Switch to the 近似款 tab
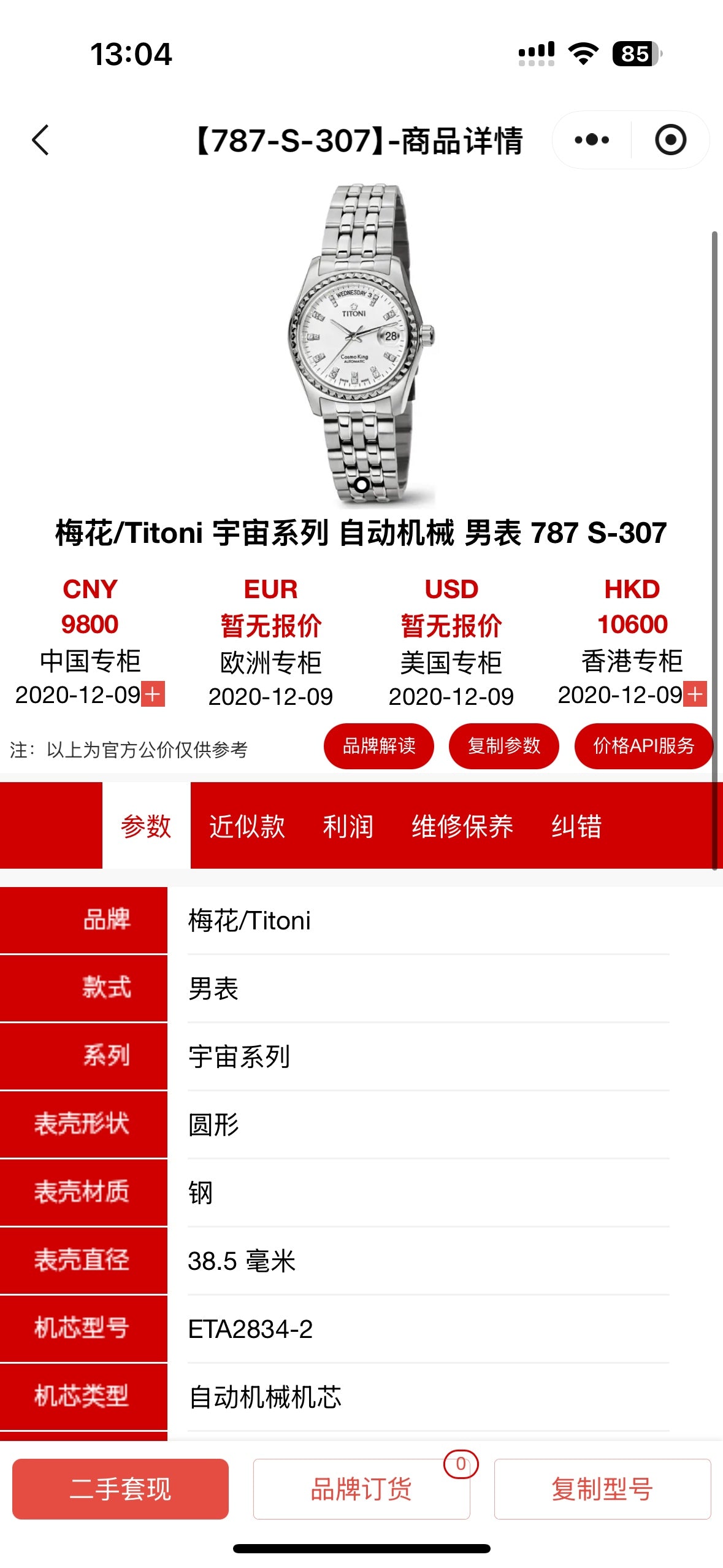 click(247, 825)
